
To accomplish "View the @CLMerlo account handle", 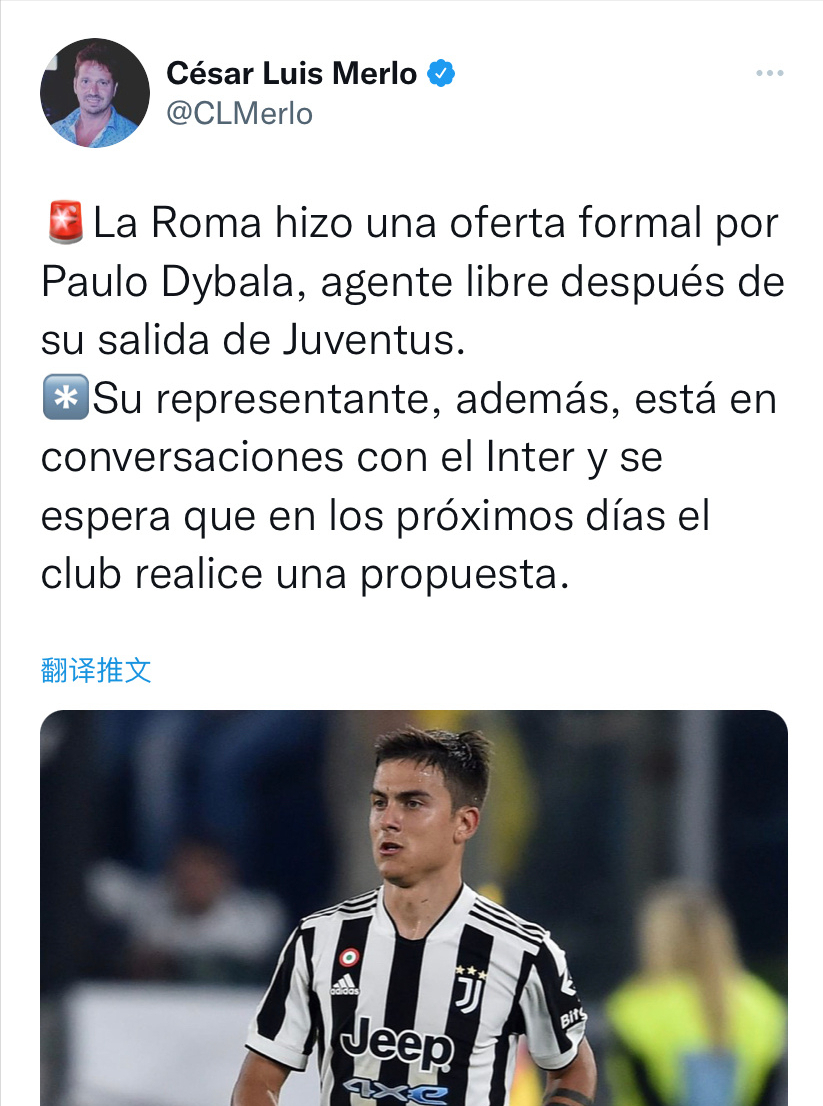I will coord(239,114).
